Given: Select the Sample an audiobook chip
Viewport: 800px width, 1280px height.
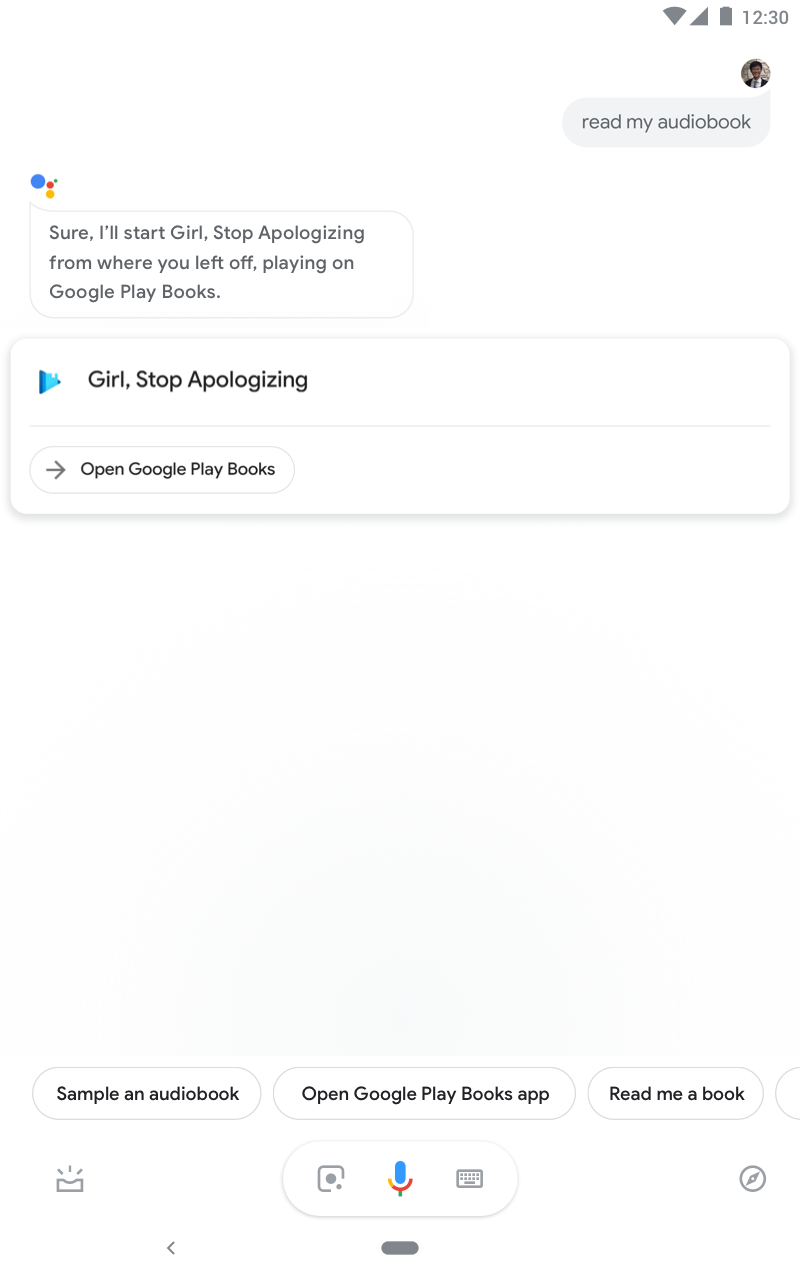Looking at the screenshot, I should coord(147,1093).
